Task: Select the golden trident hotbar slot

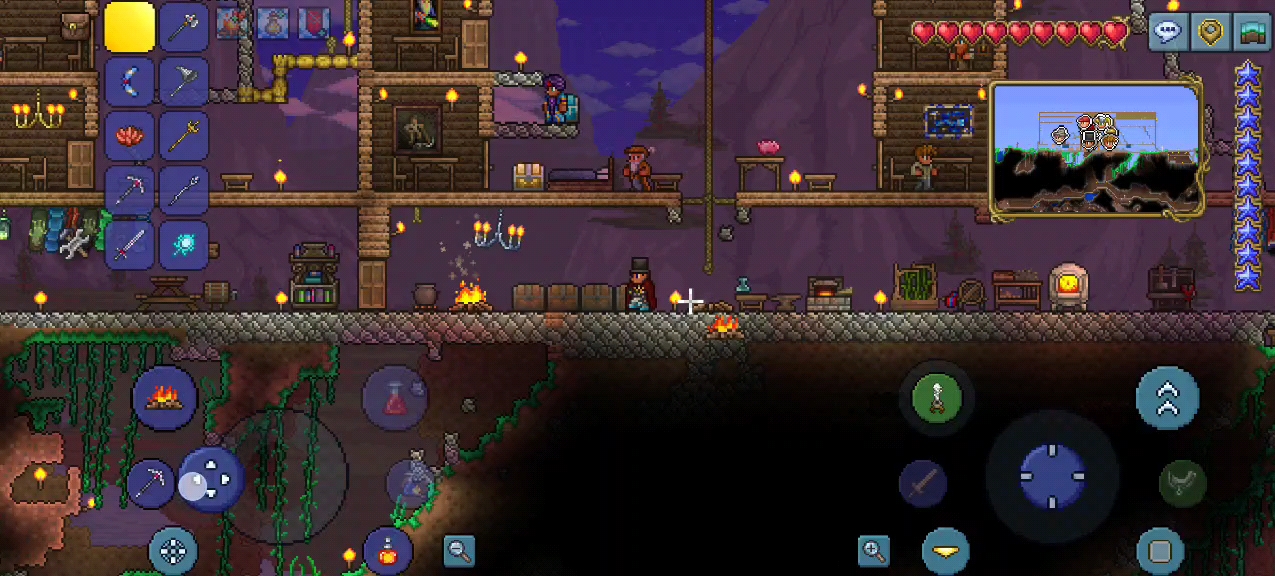Action: click(183, 136)
